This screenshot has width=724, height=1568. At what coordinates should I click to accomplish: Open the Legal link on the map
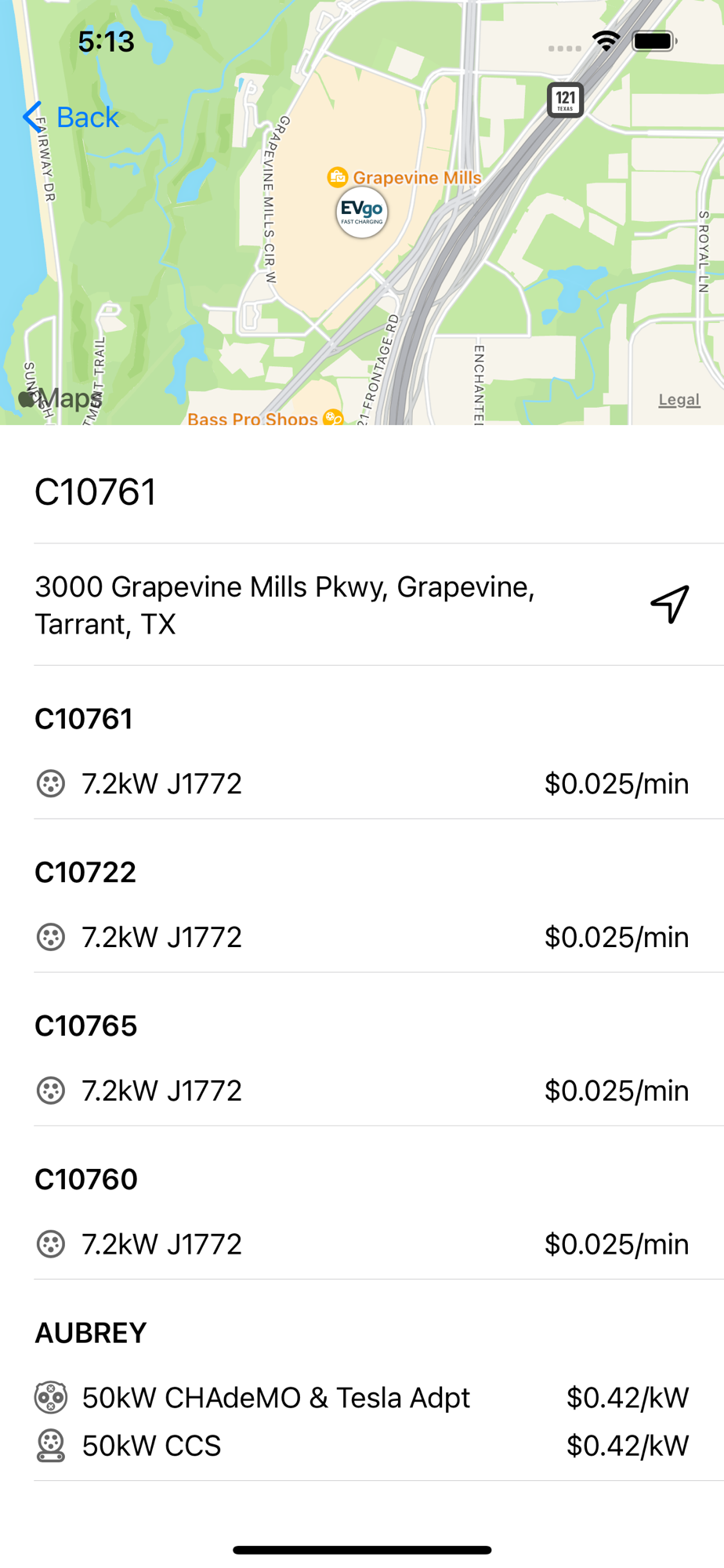(679, 400)
